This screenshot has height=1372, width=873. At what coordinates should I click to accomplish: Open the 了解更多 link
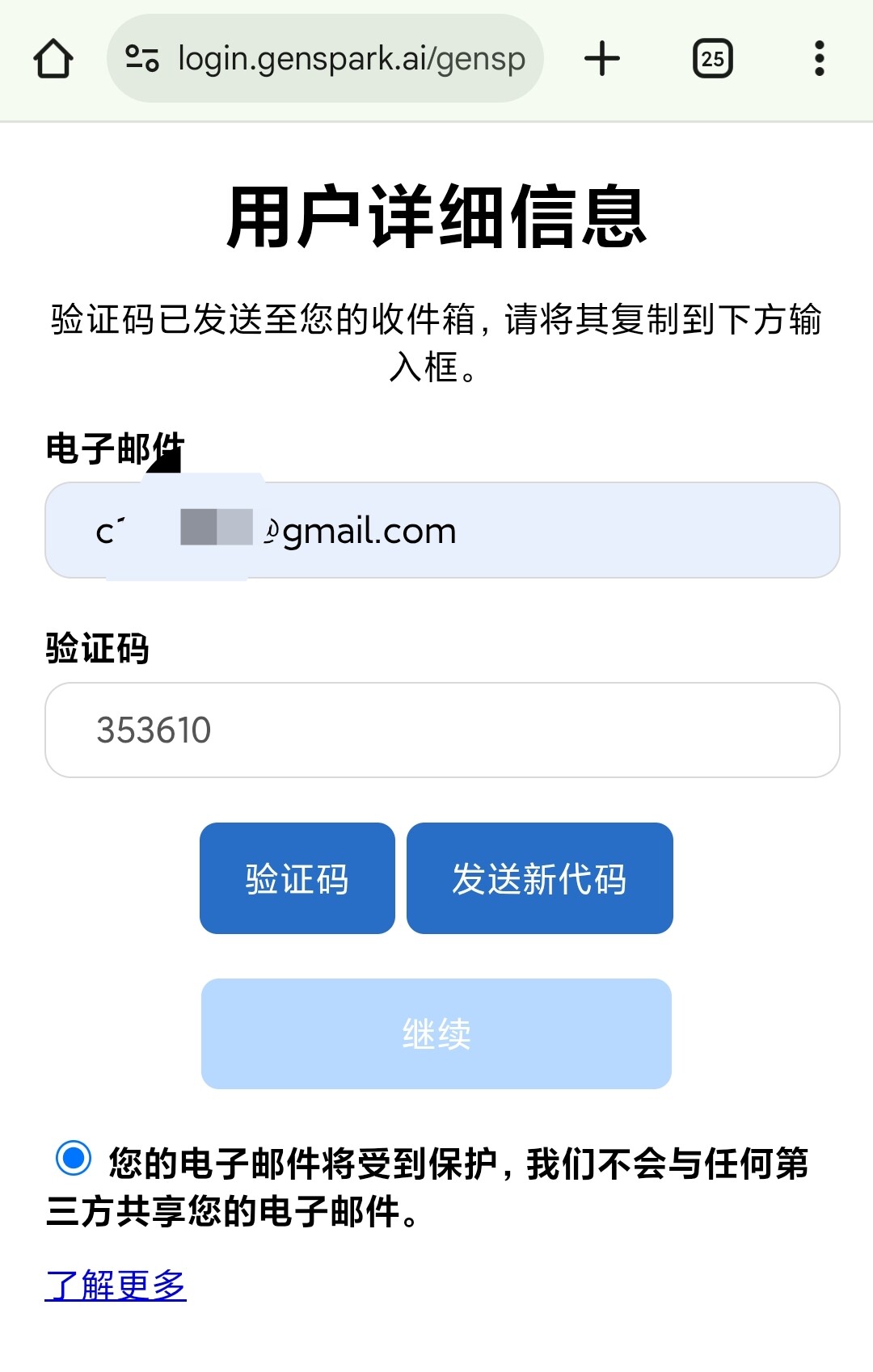[x=116, y=1285]
